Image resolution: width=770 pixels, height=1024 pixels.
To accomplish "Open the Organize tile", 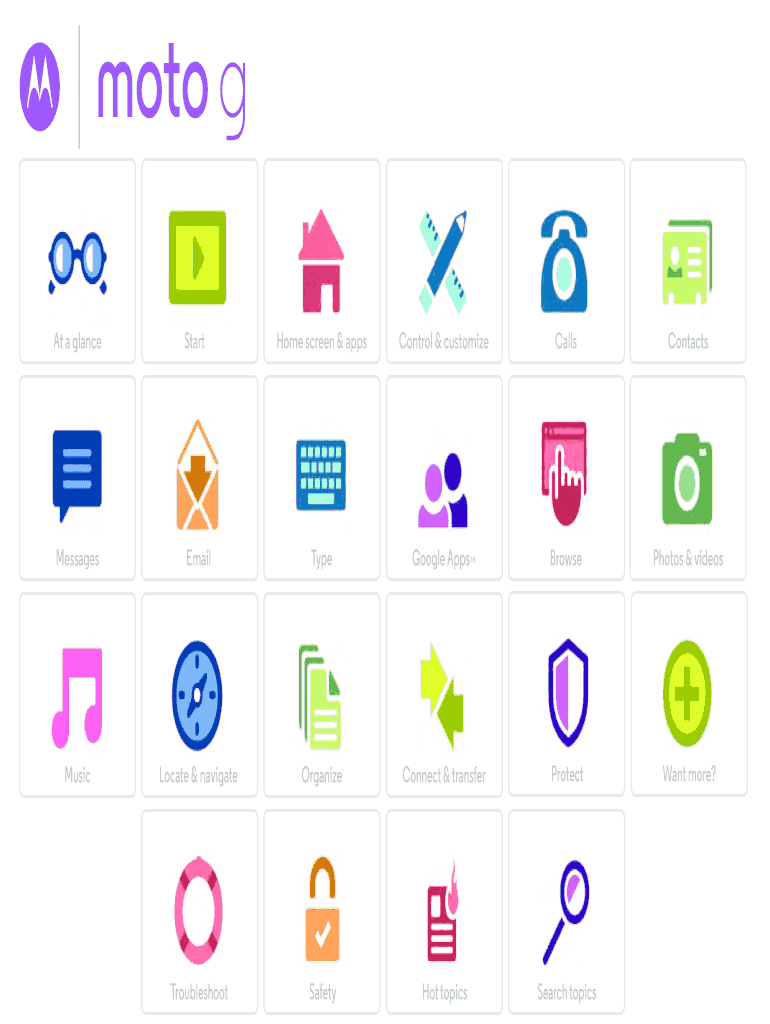I will click(321, 695).
